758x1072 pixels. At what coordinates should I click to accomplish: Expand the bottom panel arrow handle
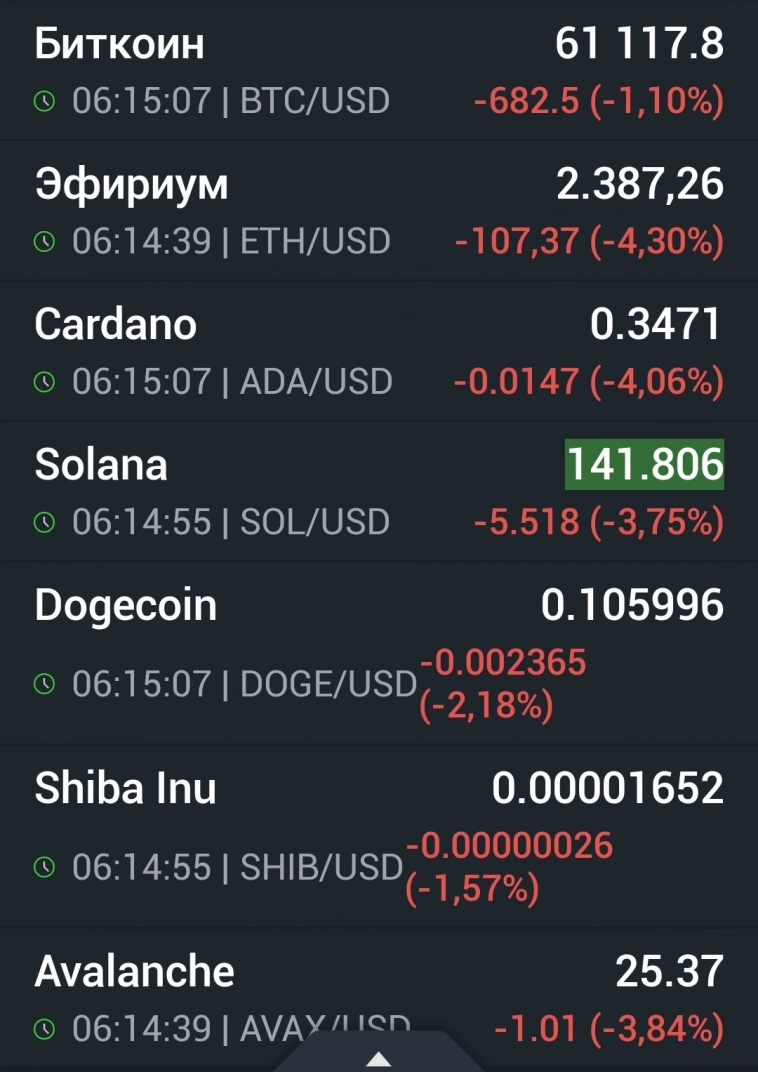[379, 1057]
